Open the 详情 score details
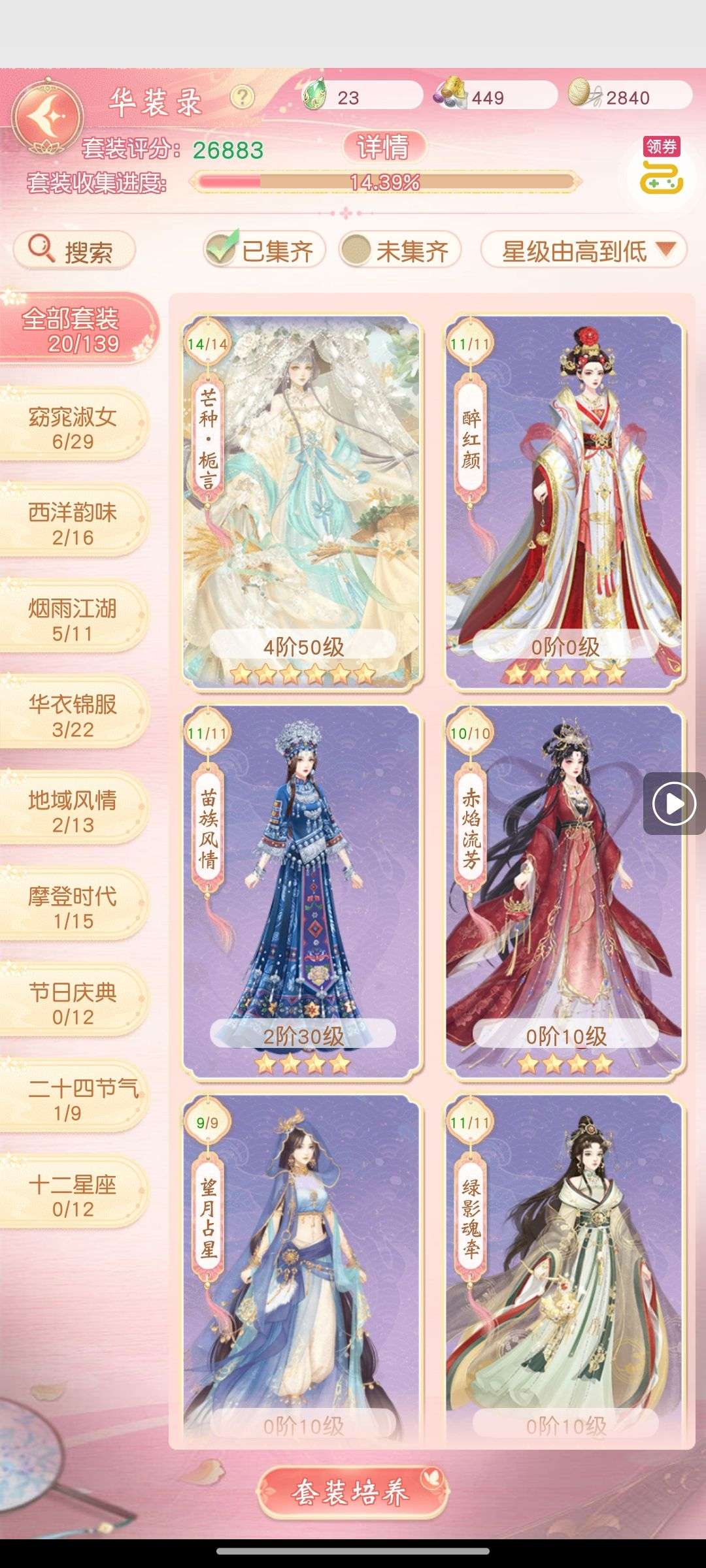 [384, 147]
